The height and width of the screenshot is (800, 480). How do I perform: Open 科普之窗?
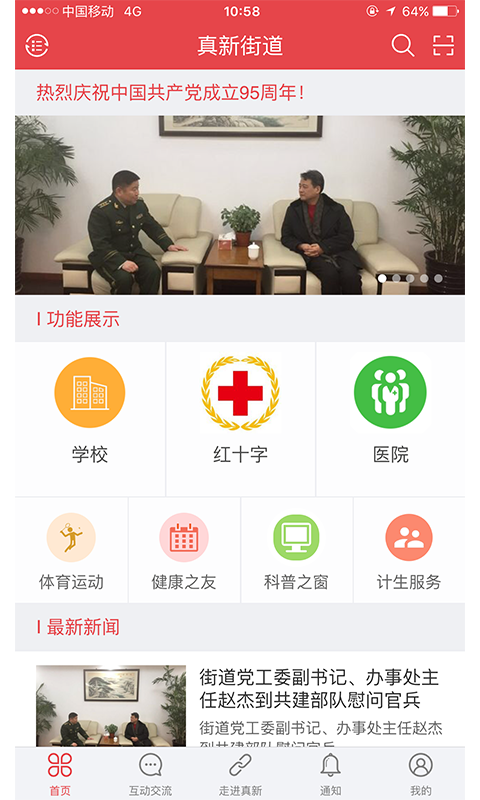click(x=296, y=550)
